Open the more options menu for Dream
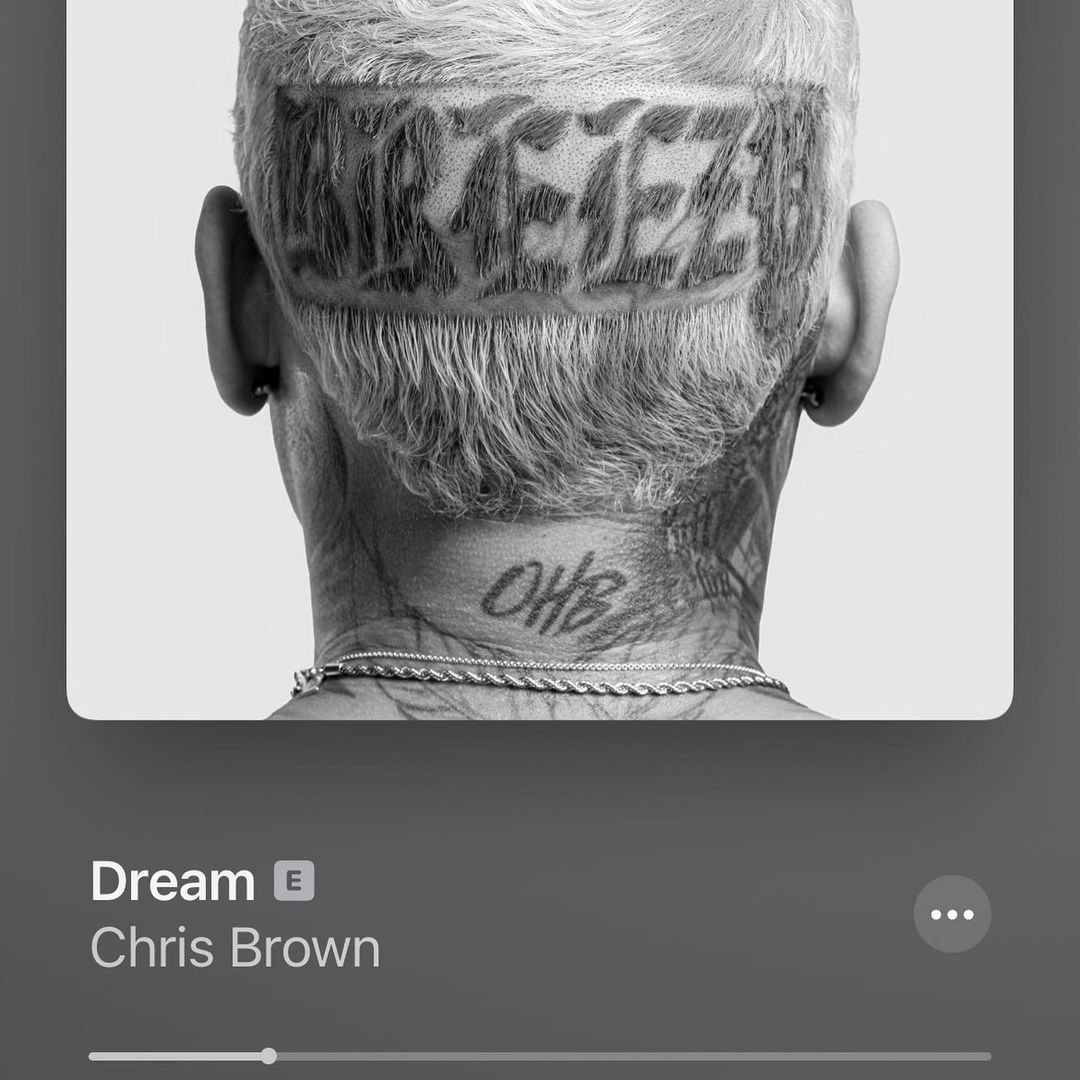Viewport: 1080px width, 1080px height. click(x=952, y=914)
